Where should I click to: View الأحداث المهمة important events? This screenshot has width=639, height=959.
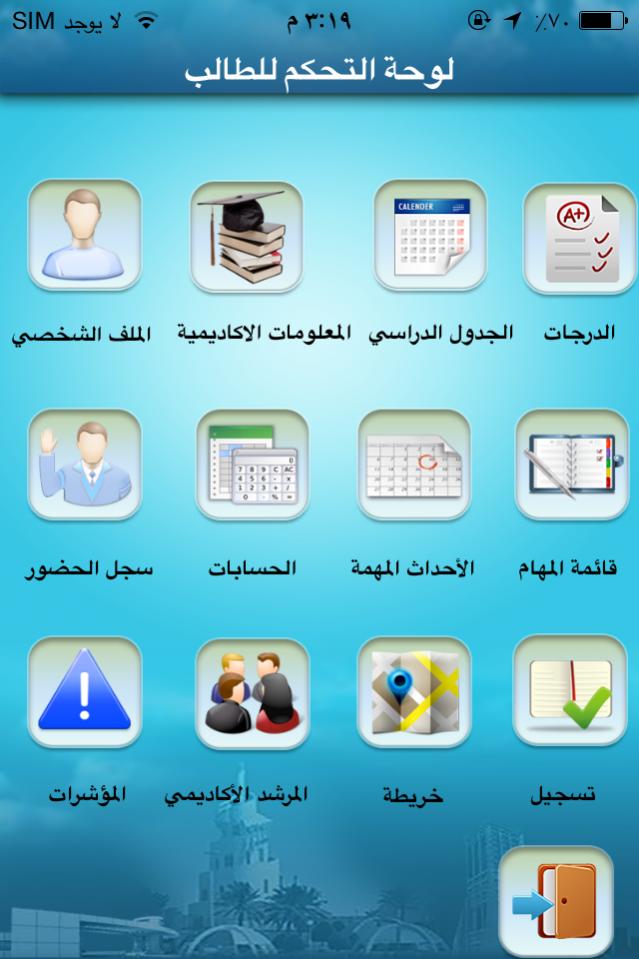tap(413, 465)
